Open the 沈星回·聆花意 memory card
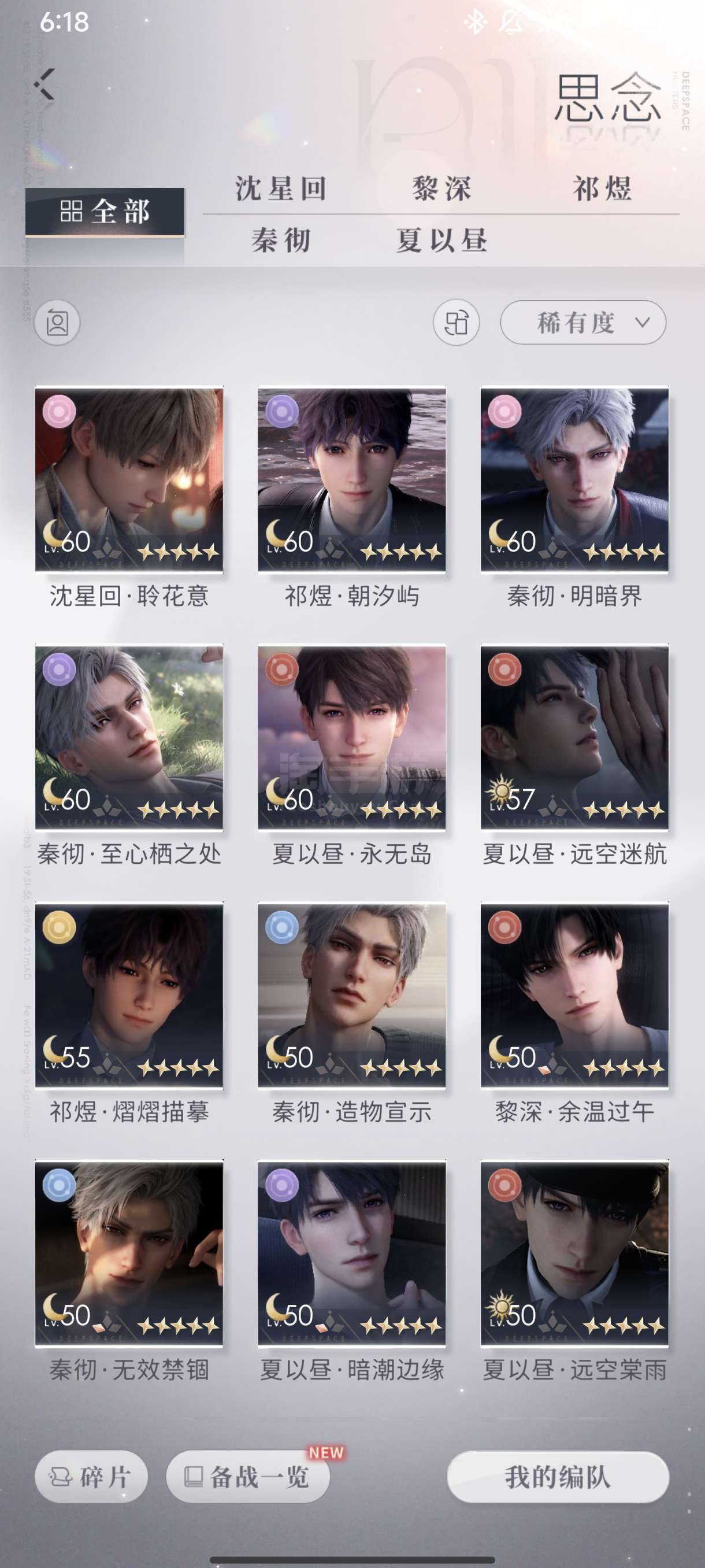Viewport: 705px width, 1568px height. [129, 480]
